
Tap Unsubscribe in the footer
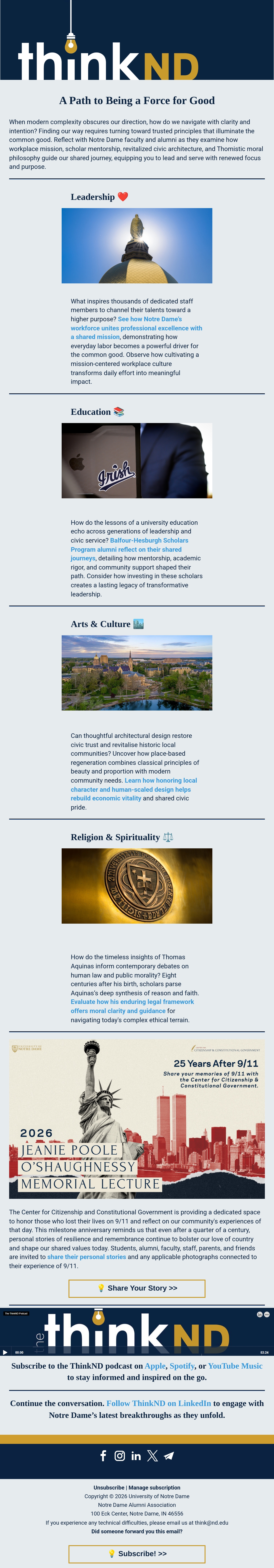[x=109, y=1488]
